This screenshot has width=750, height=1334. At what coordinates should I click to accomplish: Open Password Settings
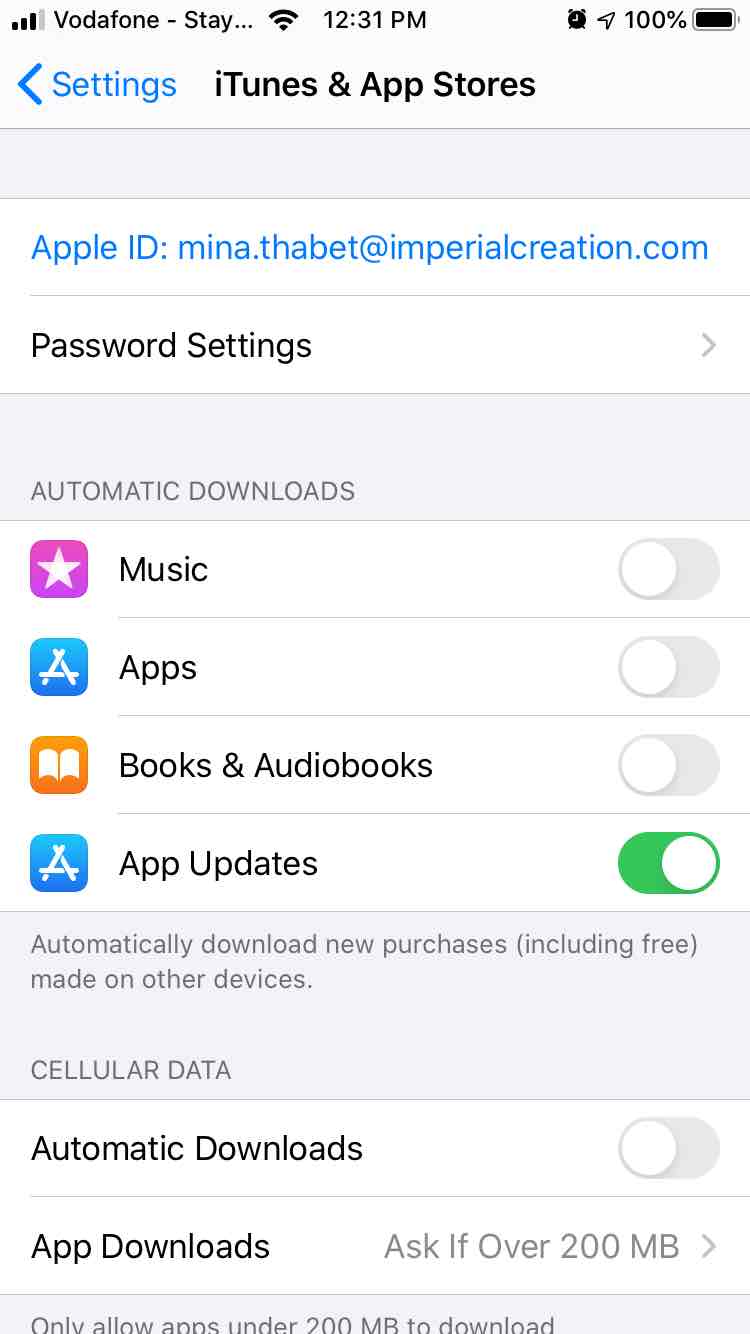point(374,346)
